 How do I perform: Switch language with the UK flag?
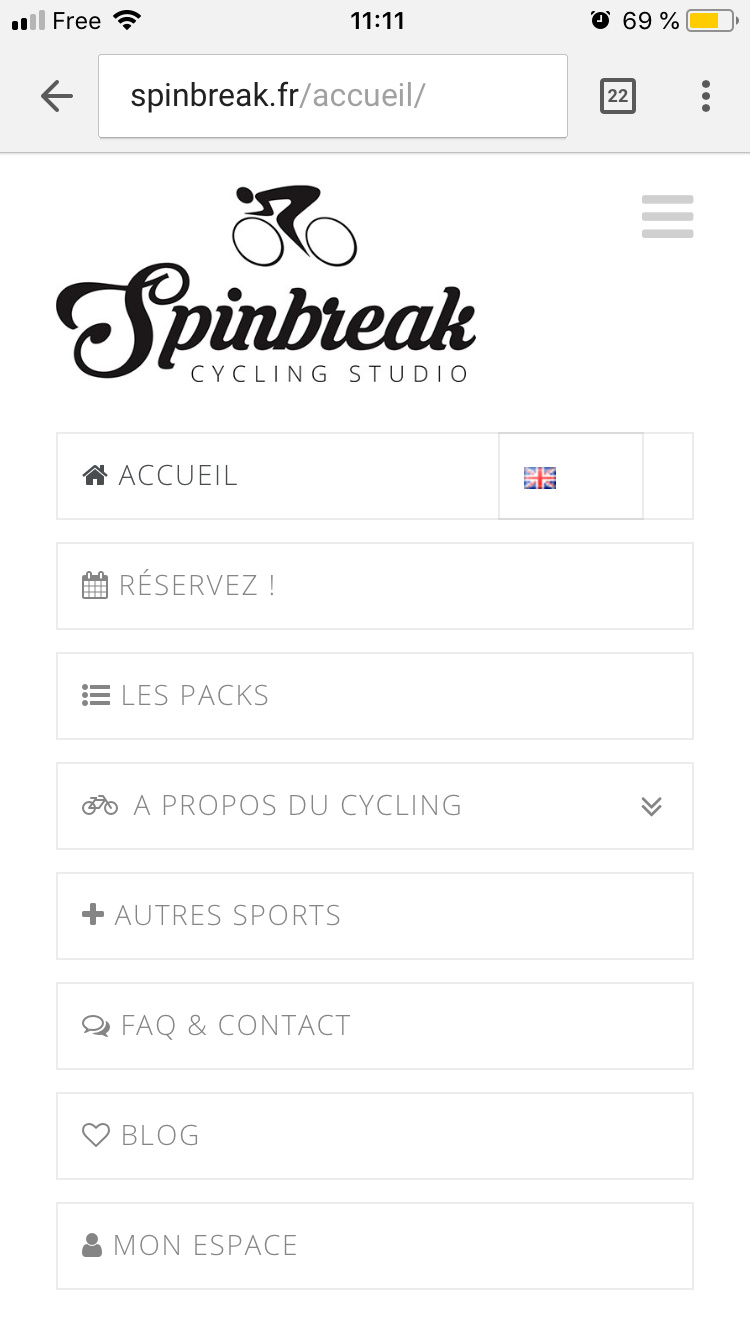[x=540, y=478]
